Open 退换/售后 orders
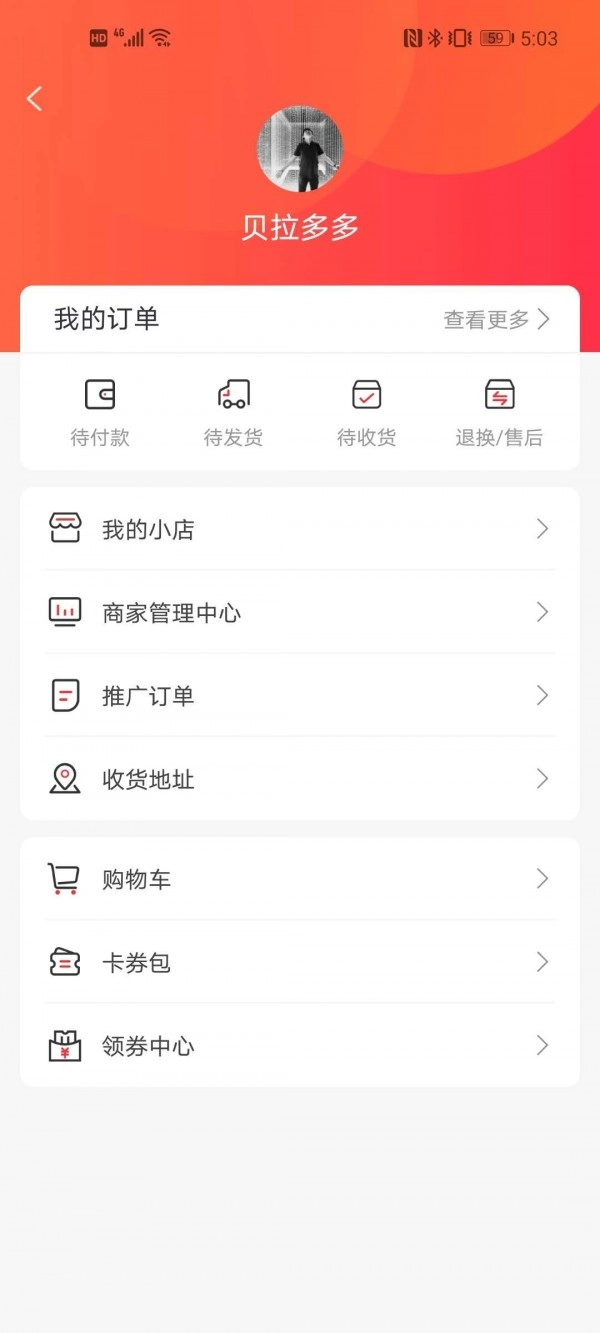Screen dimensions: 600x1333 (499, 412)
